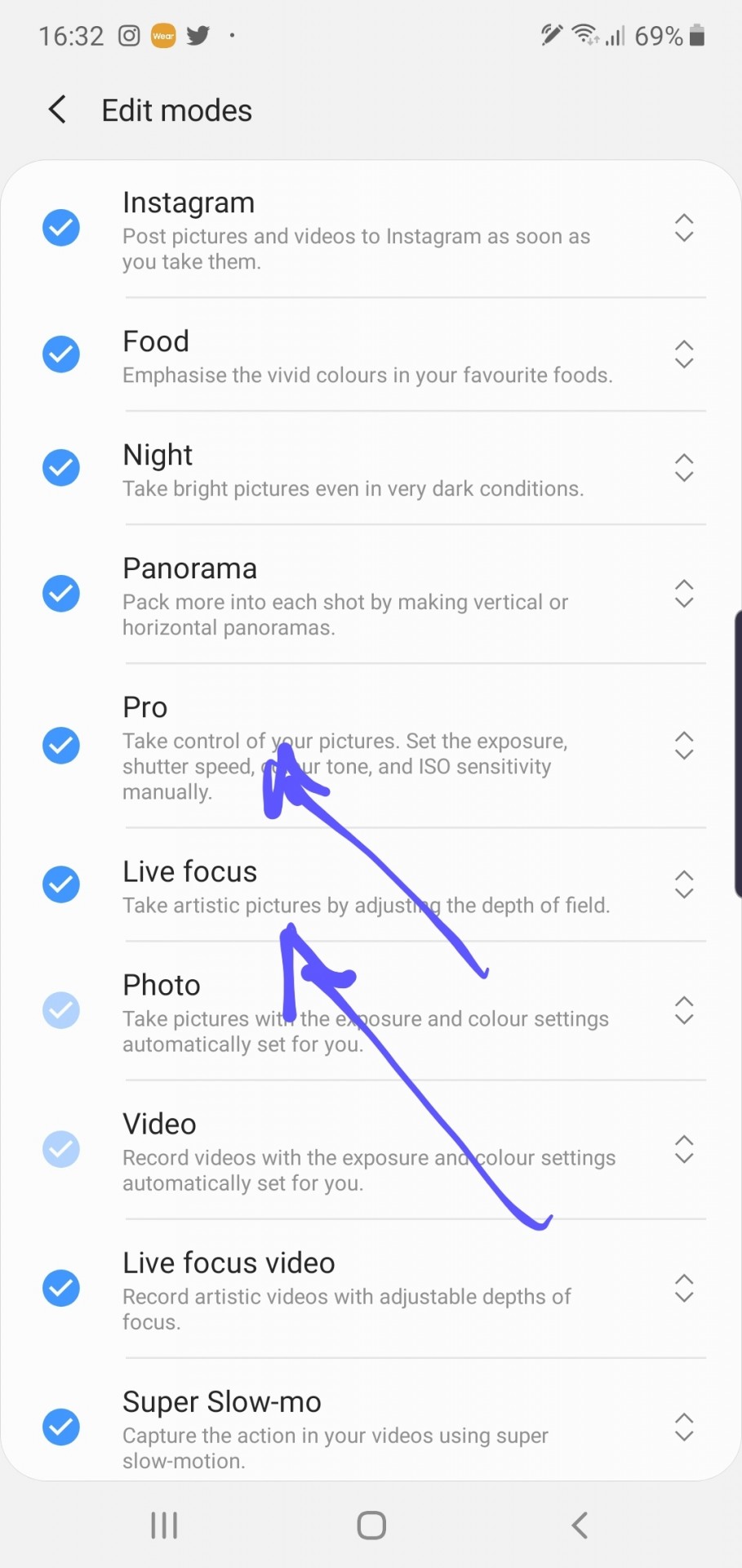Tap the reorder arrows beside Food
The height and width of the screenshot is (1568, 742).
[684, 354]
